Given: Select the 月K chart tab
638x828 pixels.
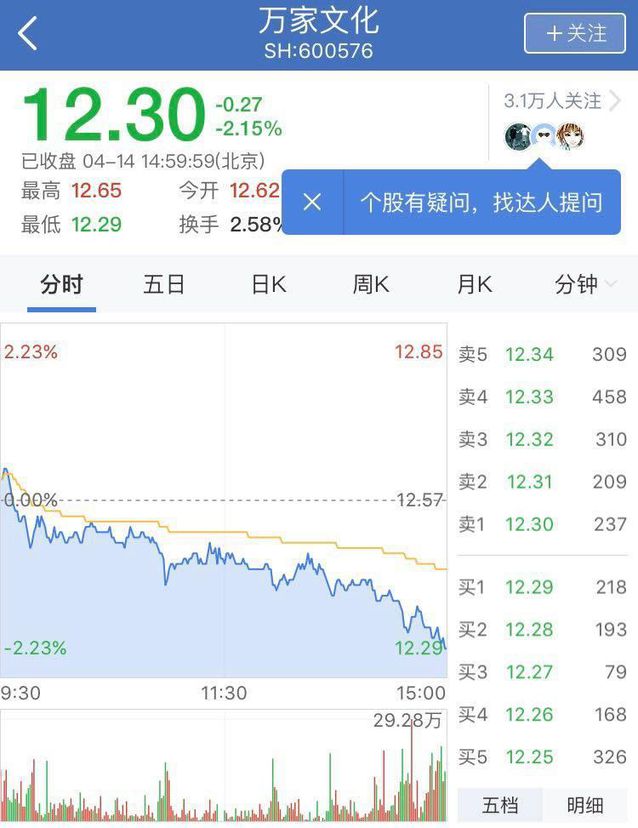Looking at the screenshot, I should click(x=474, y=285).
